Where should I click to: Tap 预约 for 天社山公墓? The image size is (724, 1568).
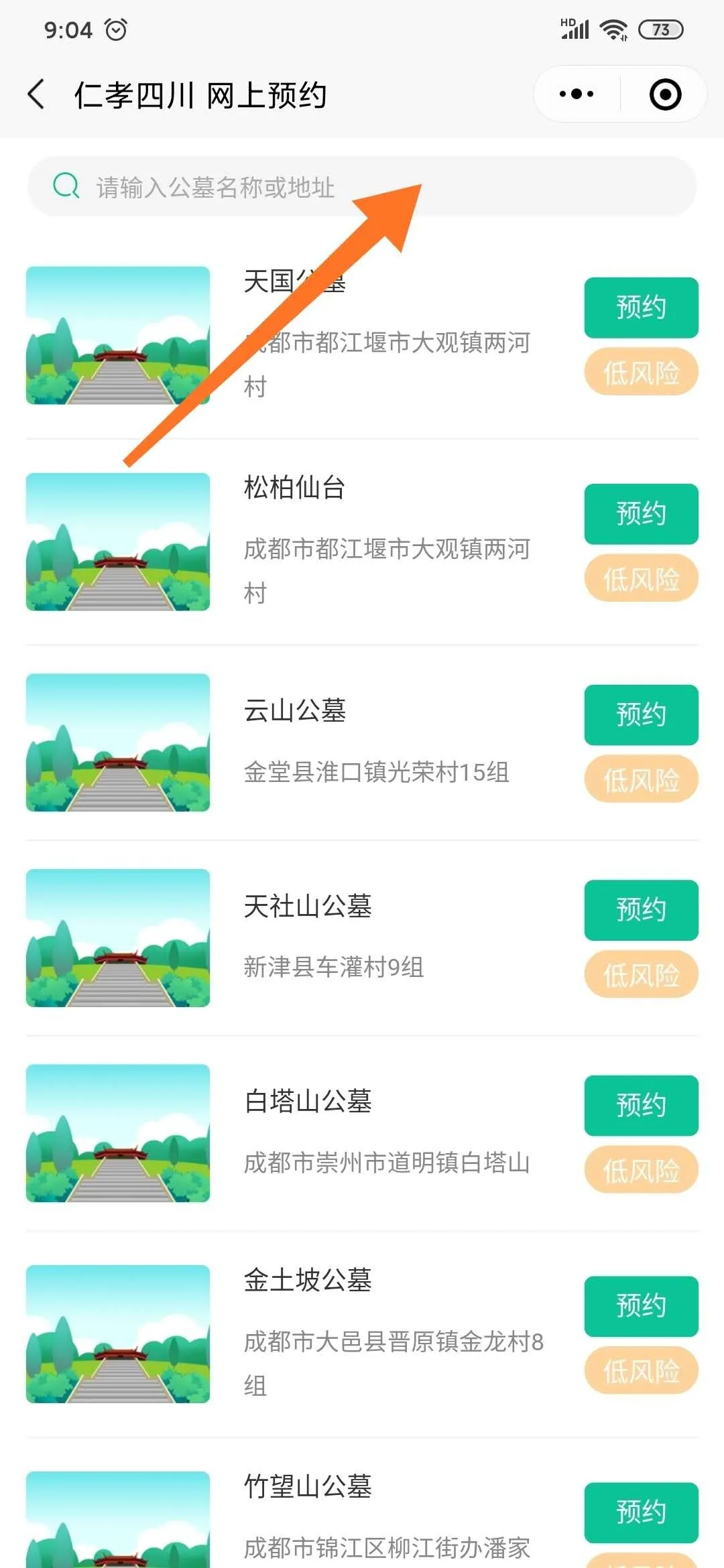pyautogui.click(x=641, y=910)
